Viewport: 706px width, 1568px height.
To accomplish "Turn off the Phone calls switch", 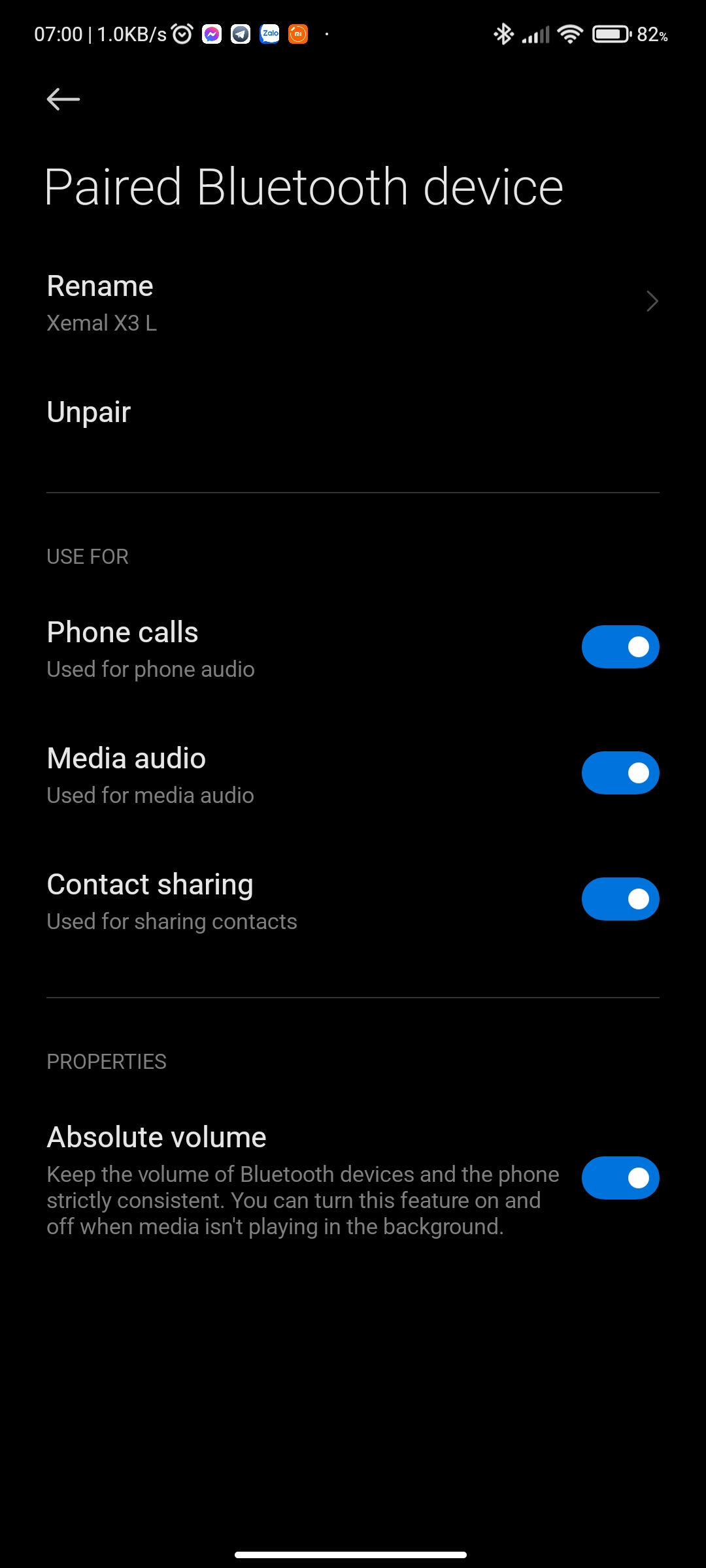I will [x=620, y=647].
